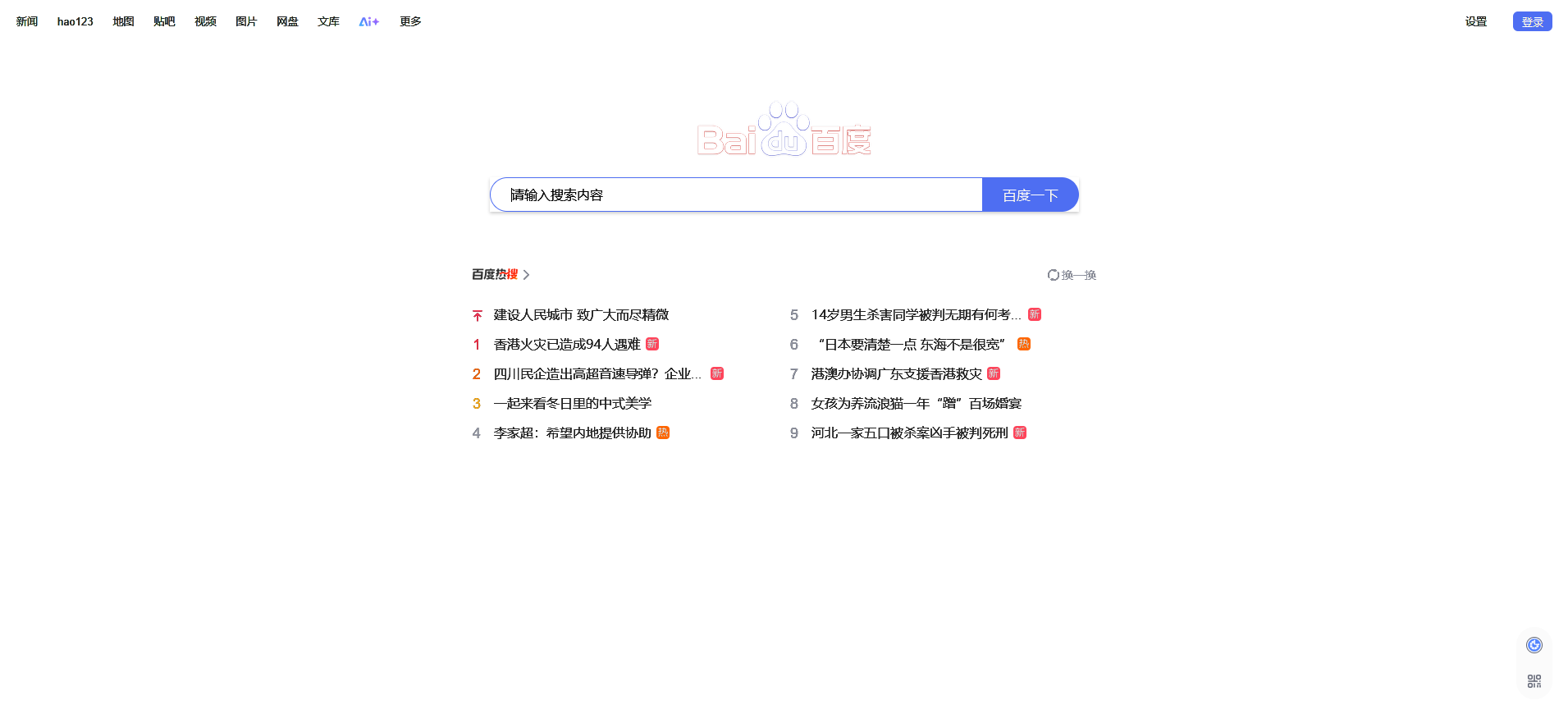Open 设置 settings
The width and height of the screenshot is (1568, 728).
pyautogui.click(x=1476, y=21)
